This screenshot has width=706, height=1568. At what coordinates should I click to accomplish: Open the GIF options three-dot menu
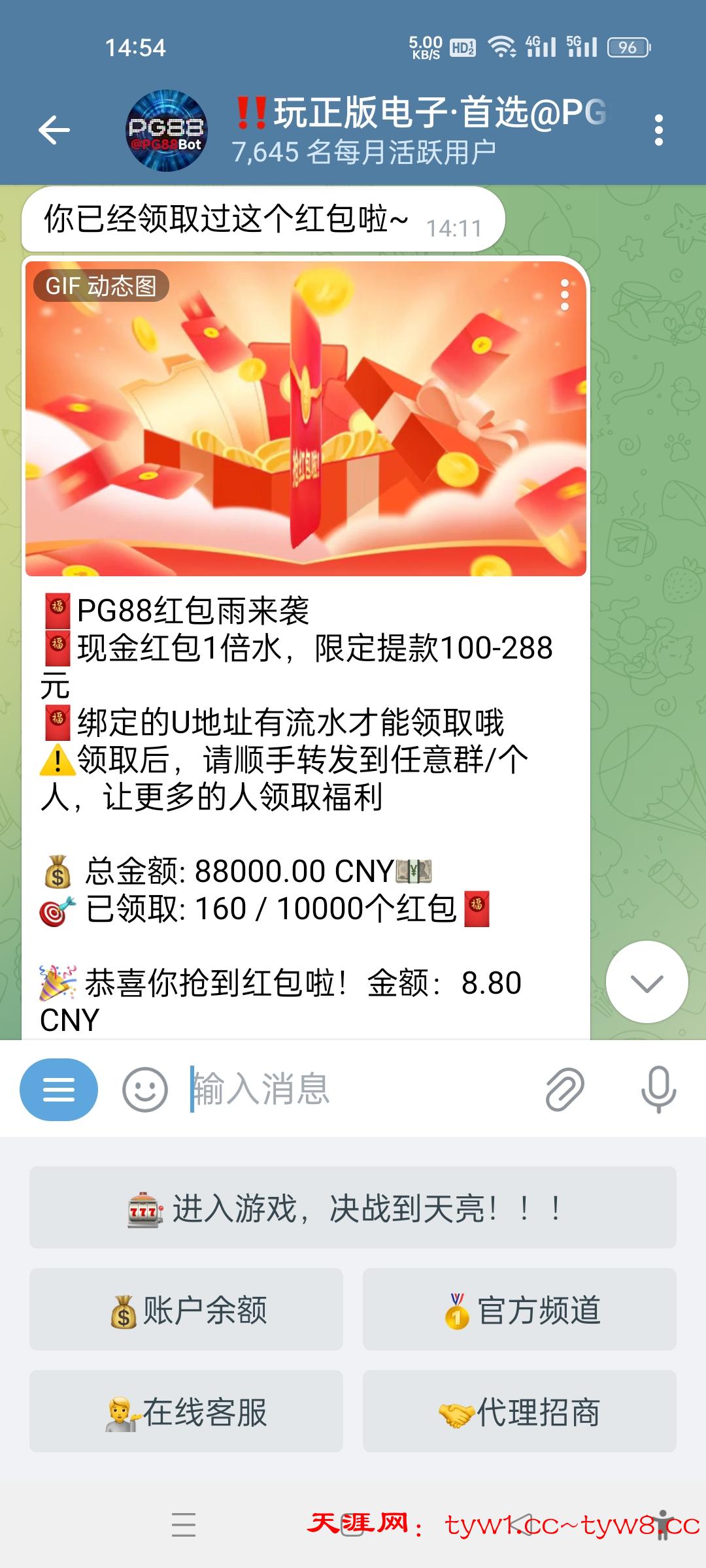[565, 295]
